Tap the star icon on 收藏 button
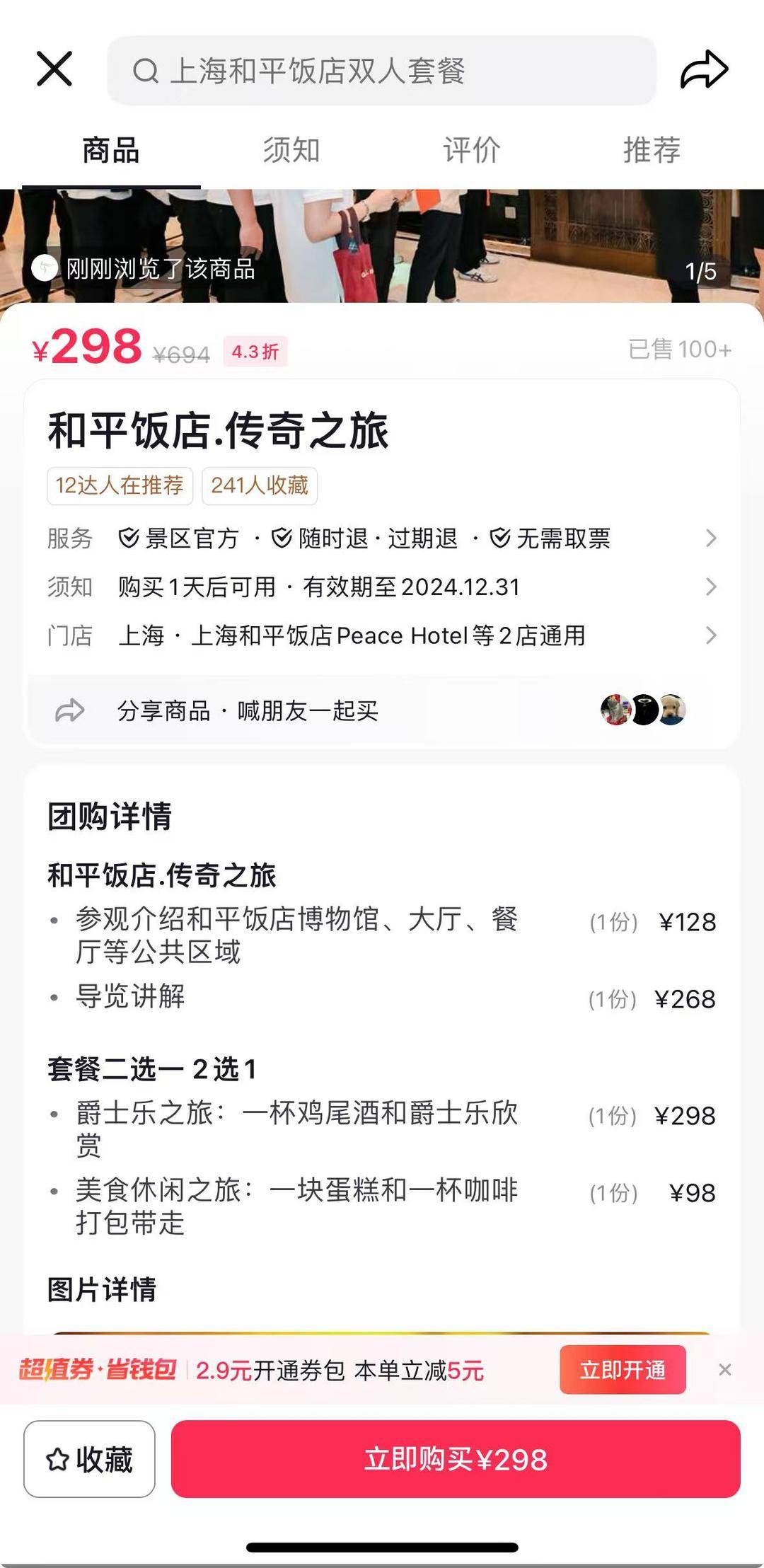The width and height of the screenshot is (764, 1568). click(56, 1453)
